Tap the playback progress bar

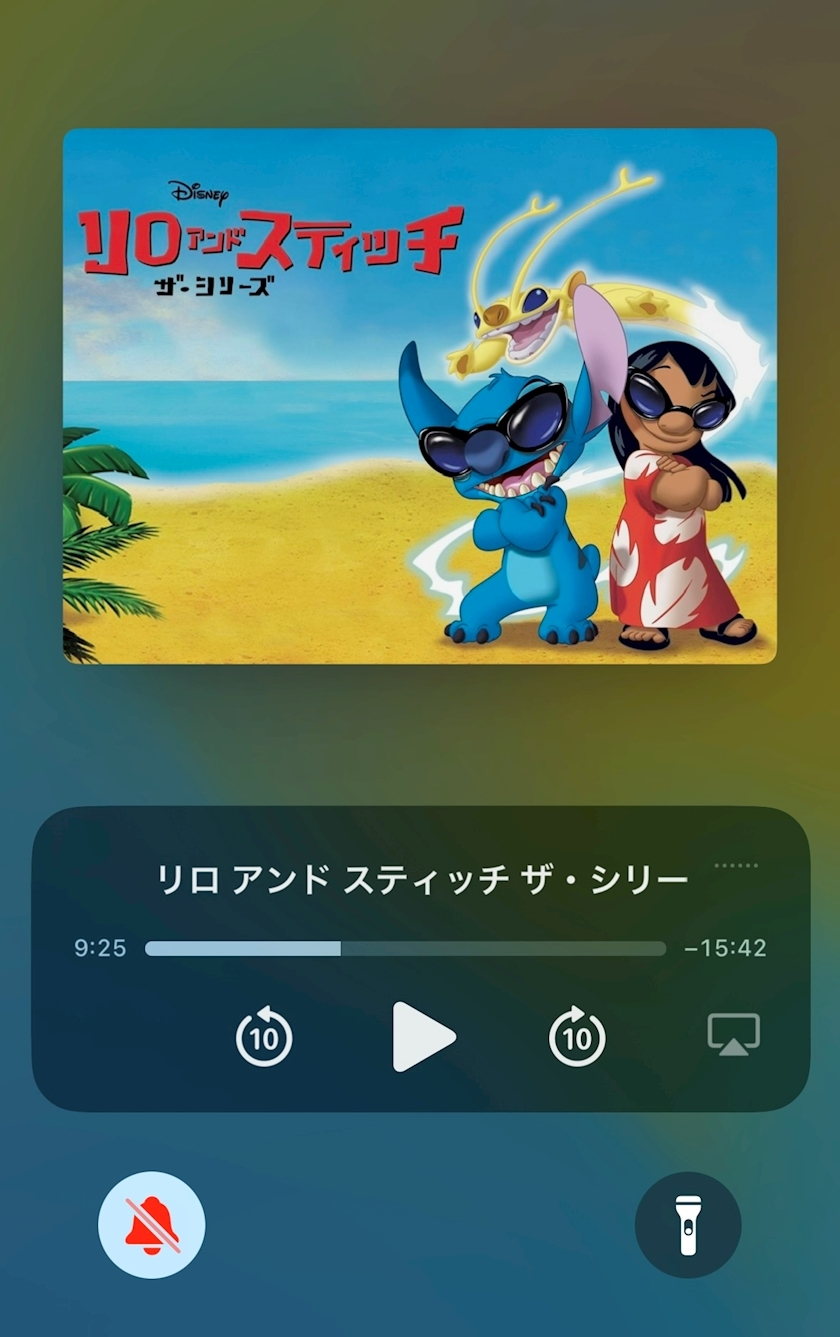pos(405,948)
